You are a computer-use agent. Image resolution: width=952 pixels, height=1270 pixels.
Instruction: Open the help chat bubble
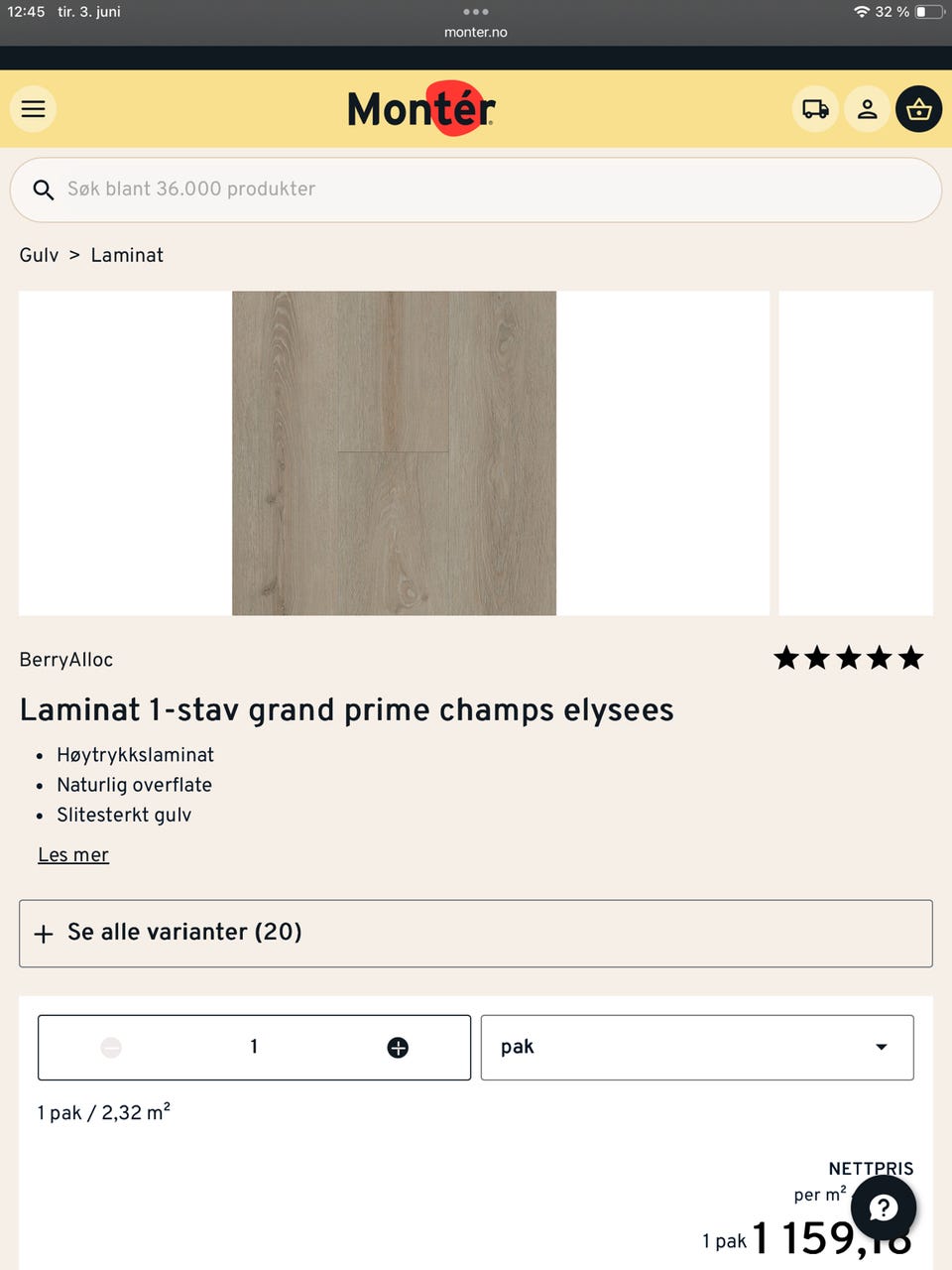click(x=883, y=1208)
